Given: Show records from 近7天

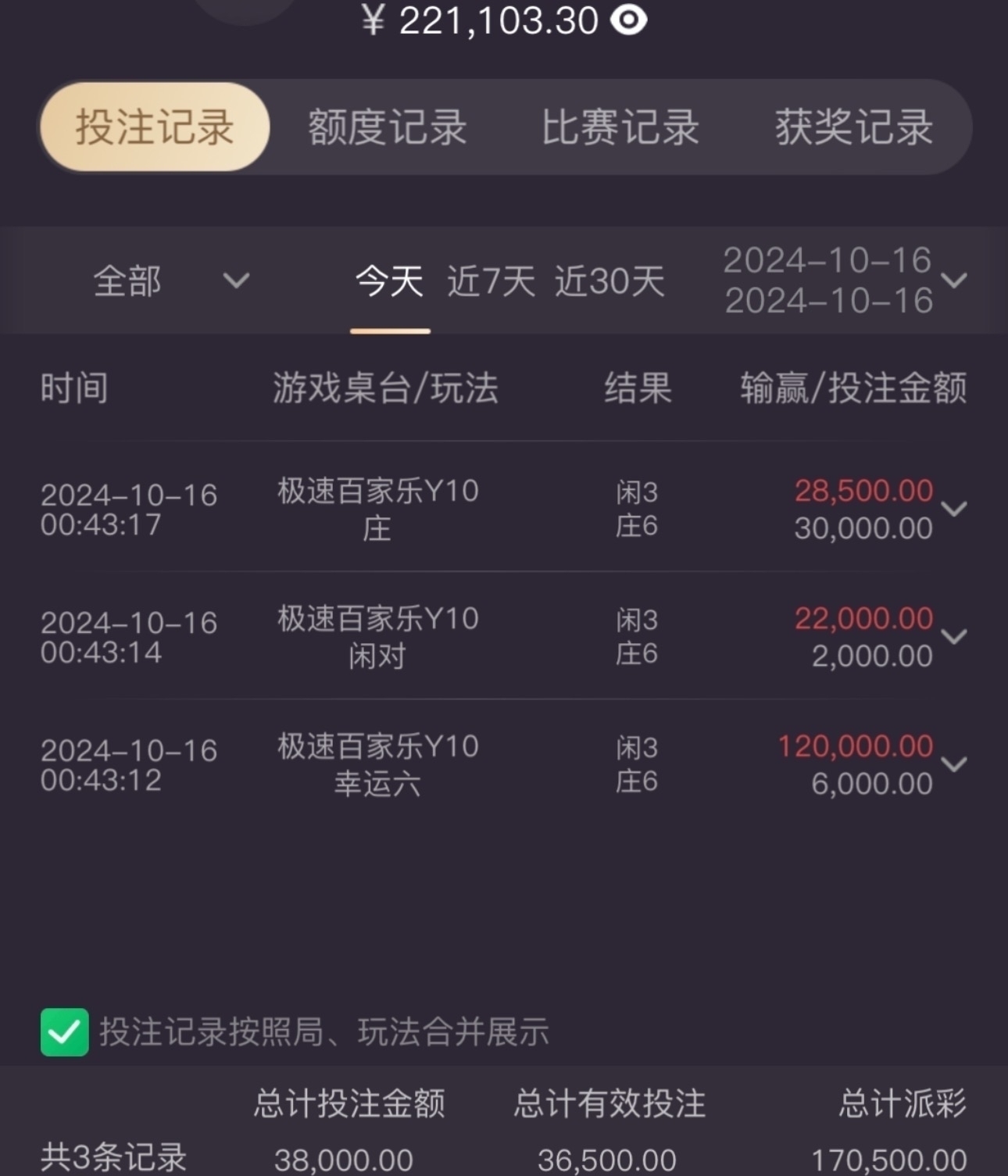Looking at the screenshot, I should 491,281.
